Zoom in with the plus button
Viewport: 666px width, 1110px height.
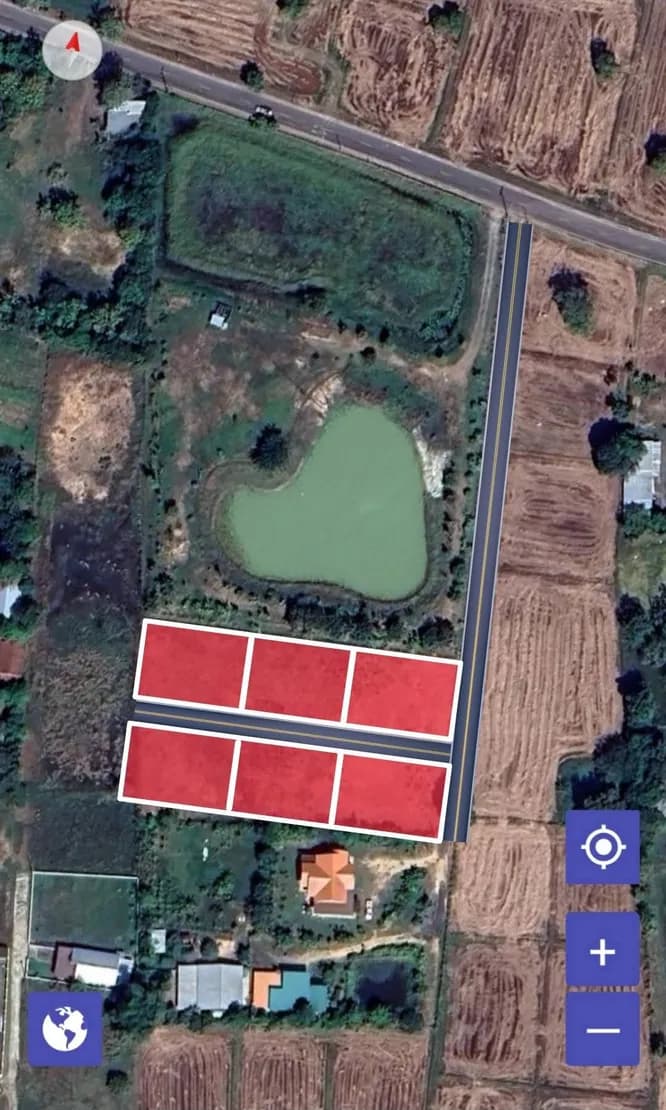point(602,952)
